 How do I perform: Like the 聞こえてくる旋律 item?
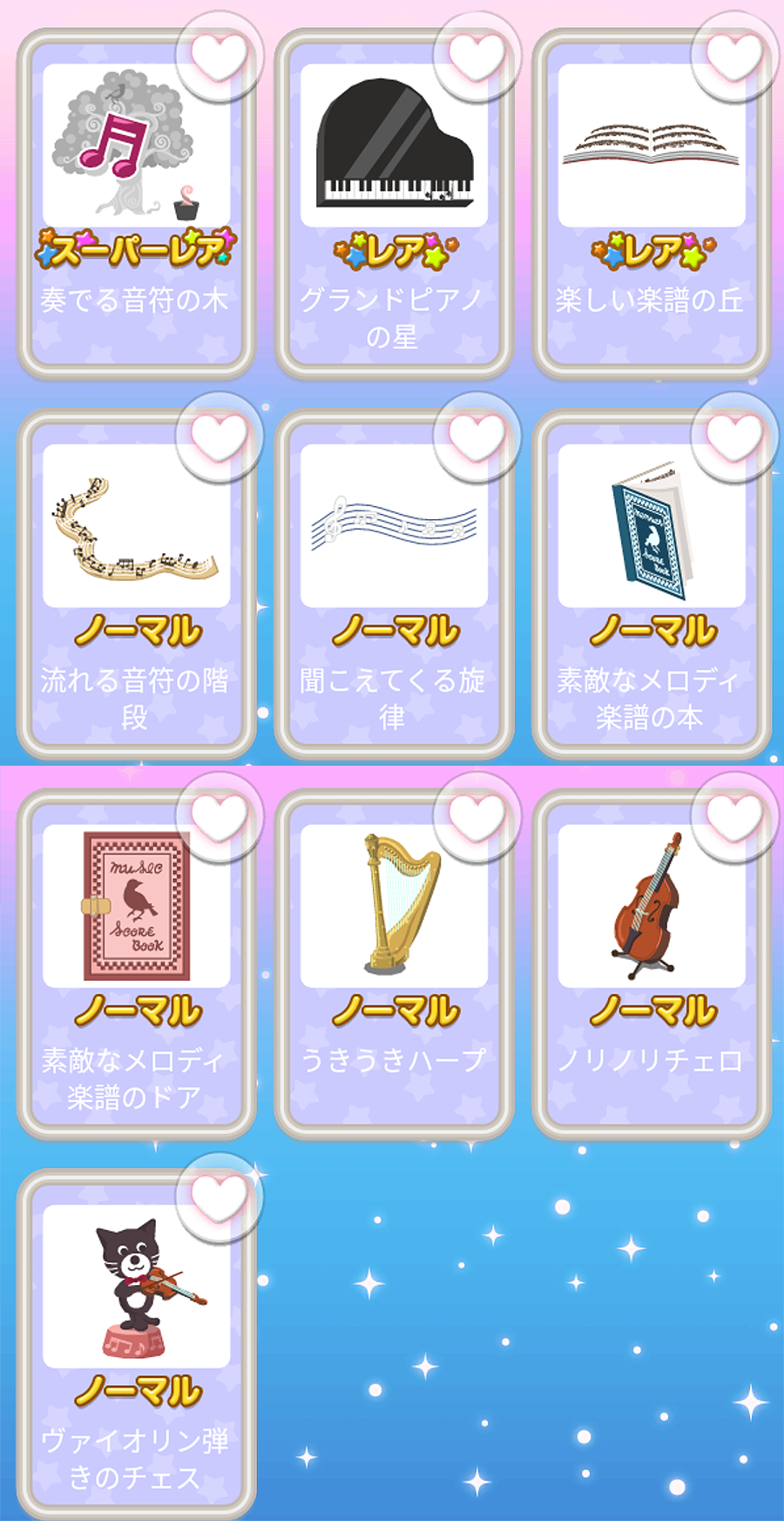tap(476, 436)
